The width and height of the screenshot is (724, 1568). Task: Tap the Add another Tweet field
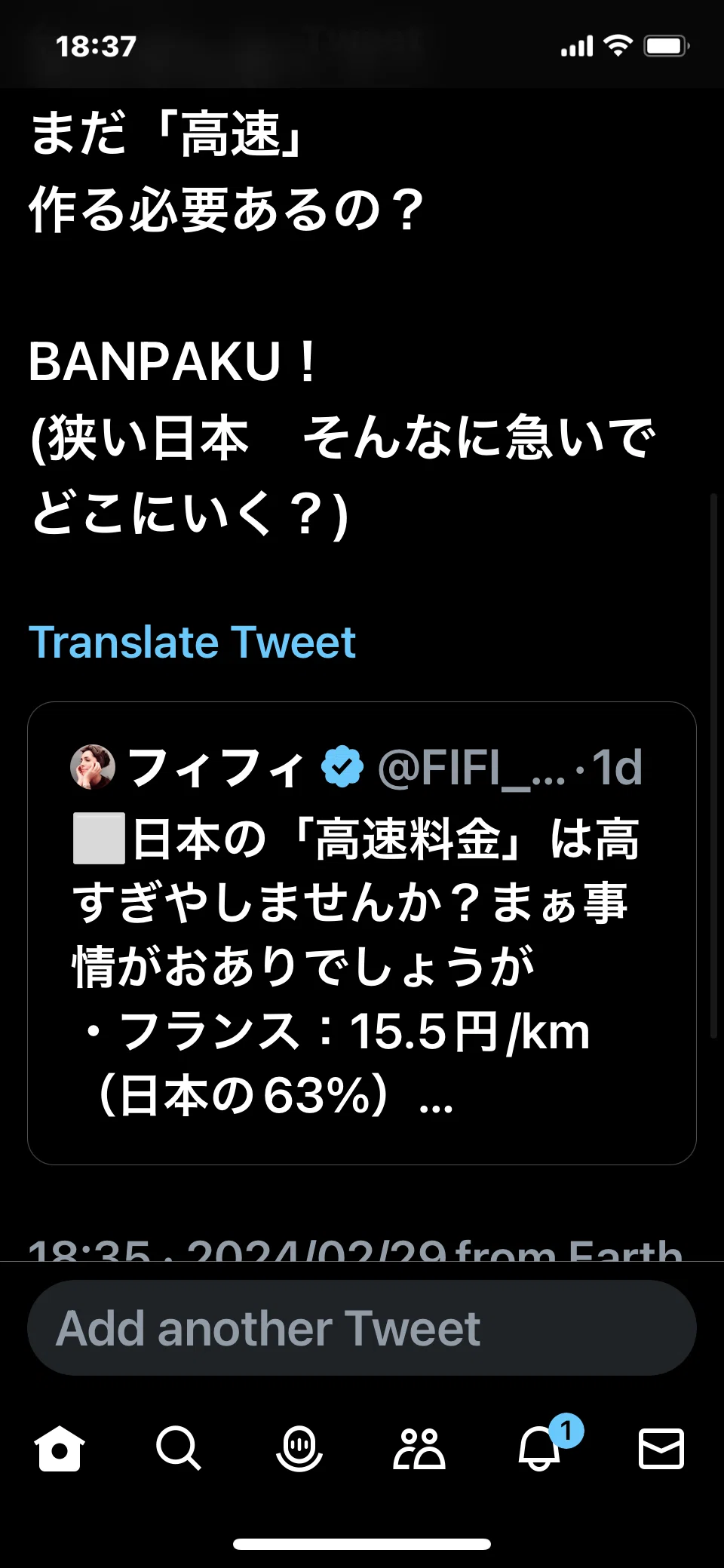click(x=362, y=1327)
